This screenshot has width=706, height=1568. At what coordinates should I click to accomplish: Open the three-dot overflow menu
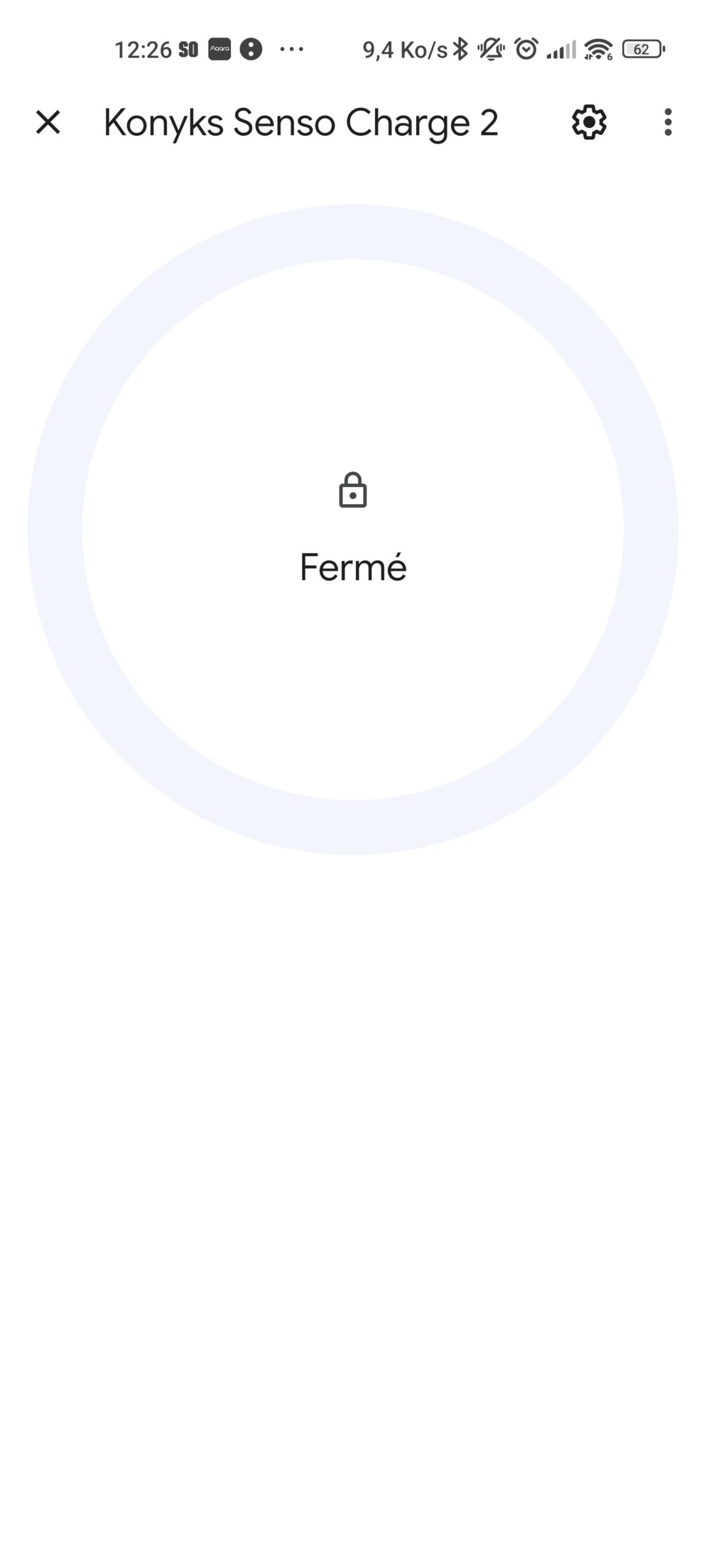pos(668,122)
